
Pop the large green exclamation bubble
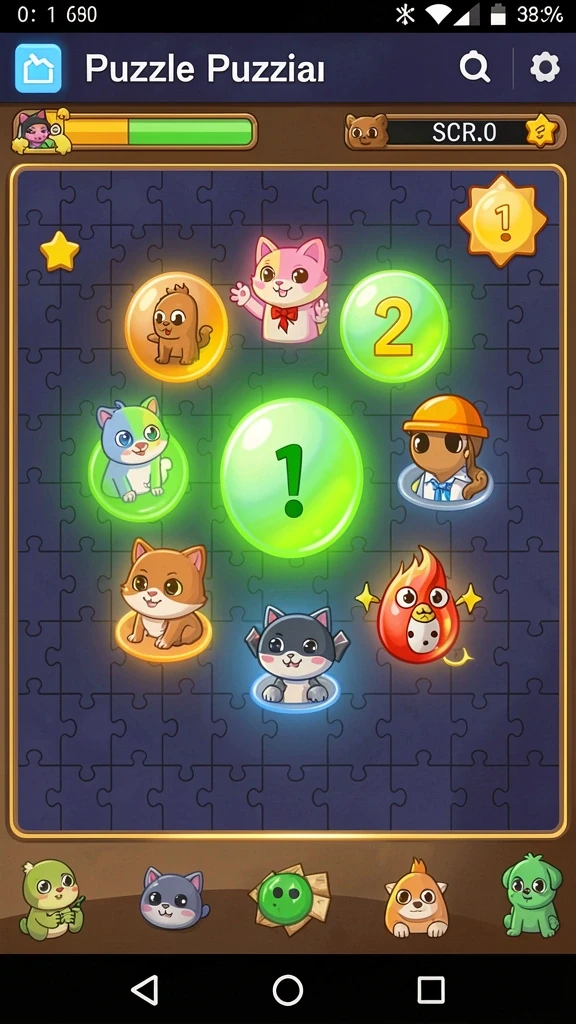[292, 478]
